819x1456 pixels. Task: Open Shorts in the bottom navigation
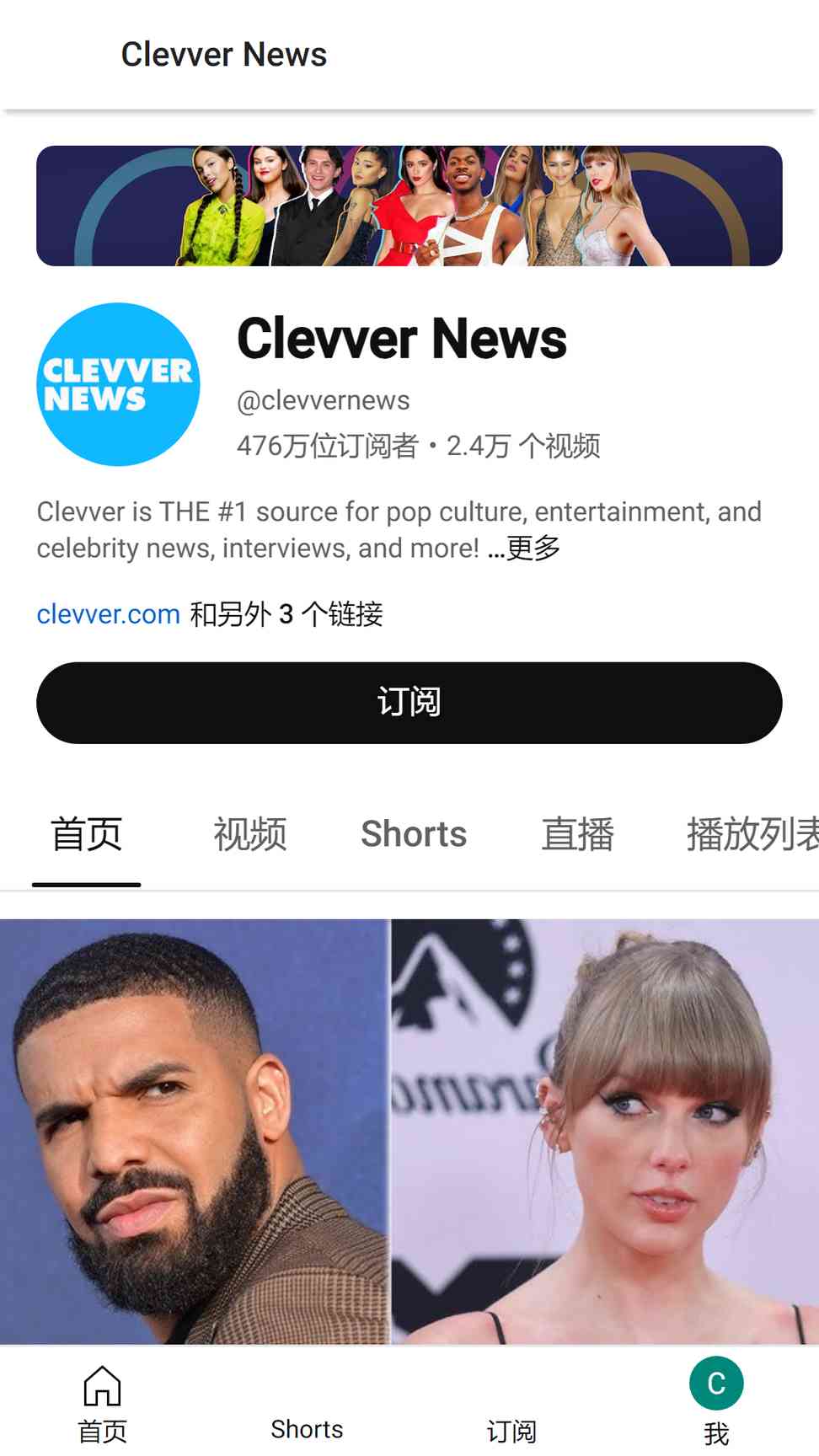[x=307, y=1429]
